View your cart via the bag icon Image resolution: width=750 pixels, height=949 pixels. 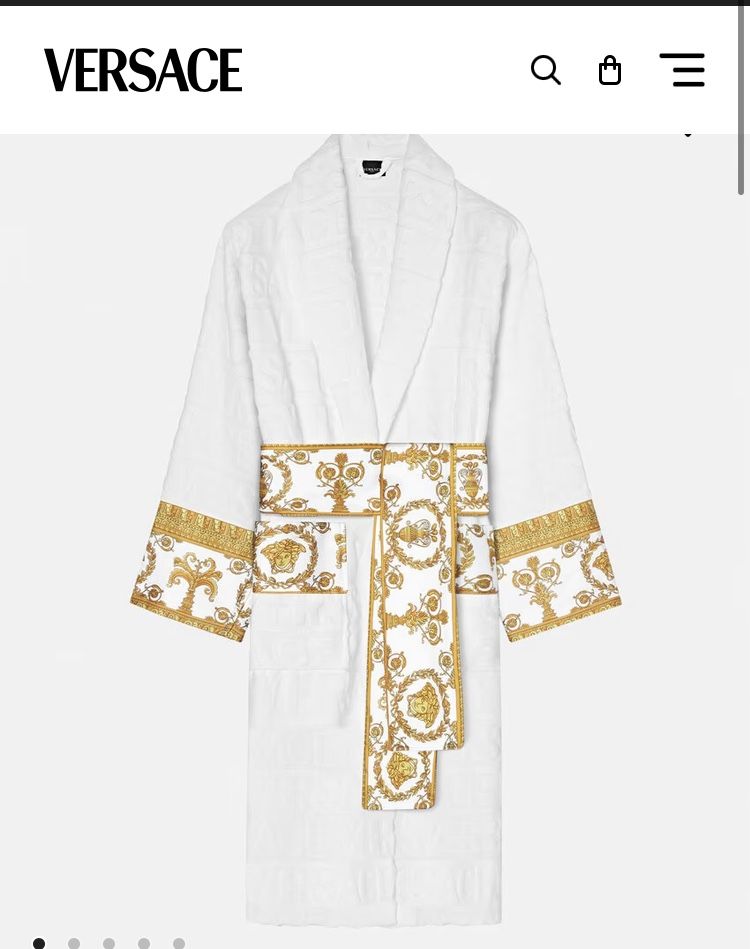point(610,70)
